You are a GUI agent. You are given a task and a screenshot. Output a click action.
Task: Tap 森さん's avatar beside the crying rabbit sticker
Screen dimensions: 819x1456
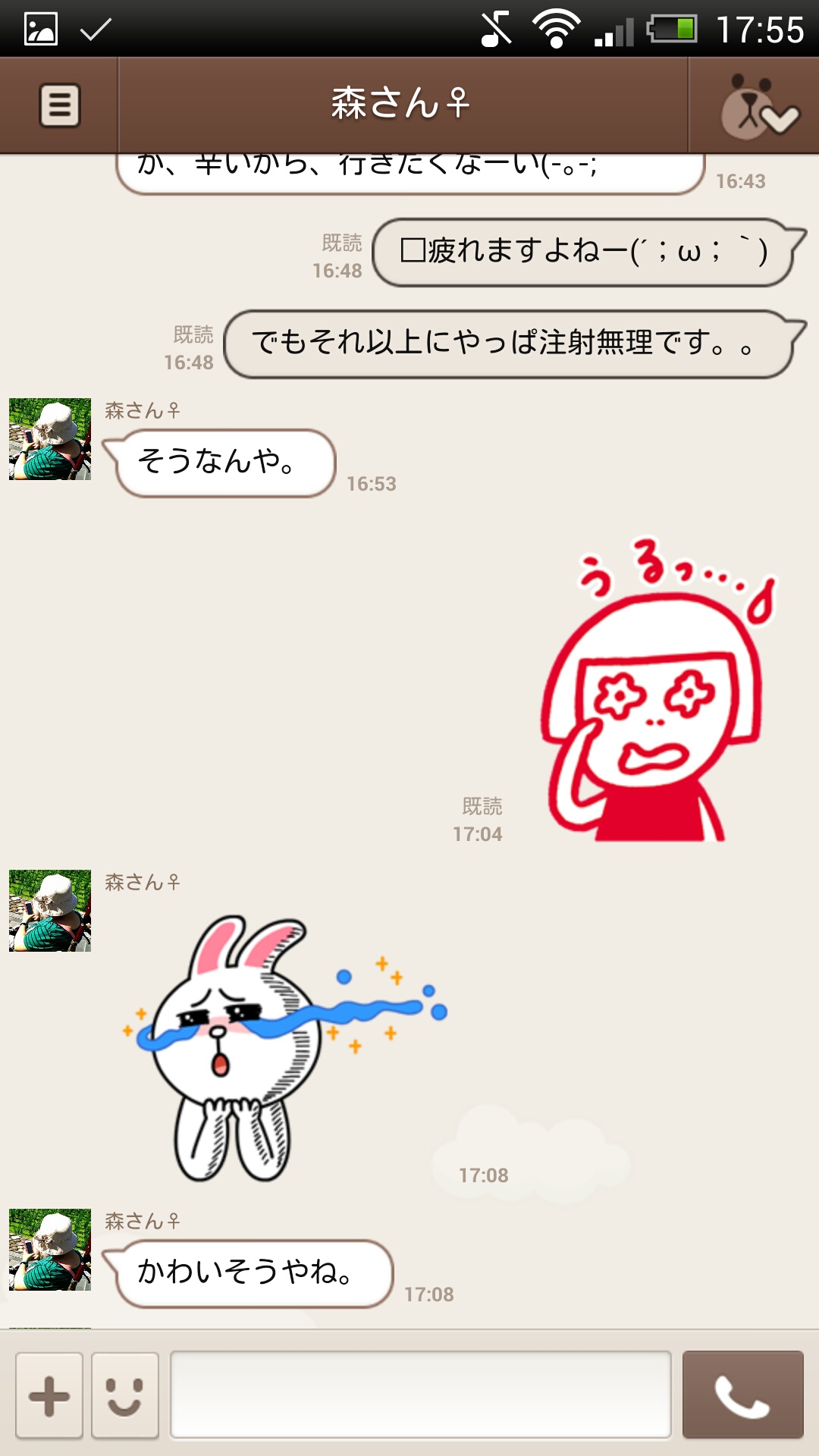(50, 911)
